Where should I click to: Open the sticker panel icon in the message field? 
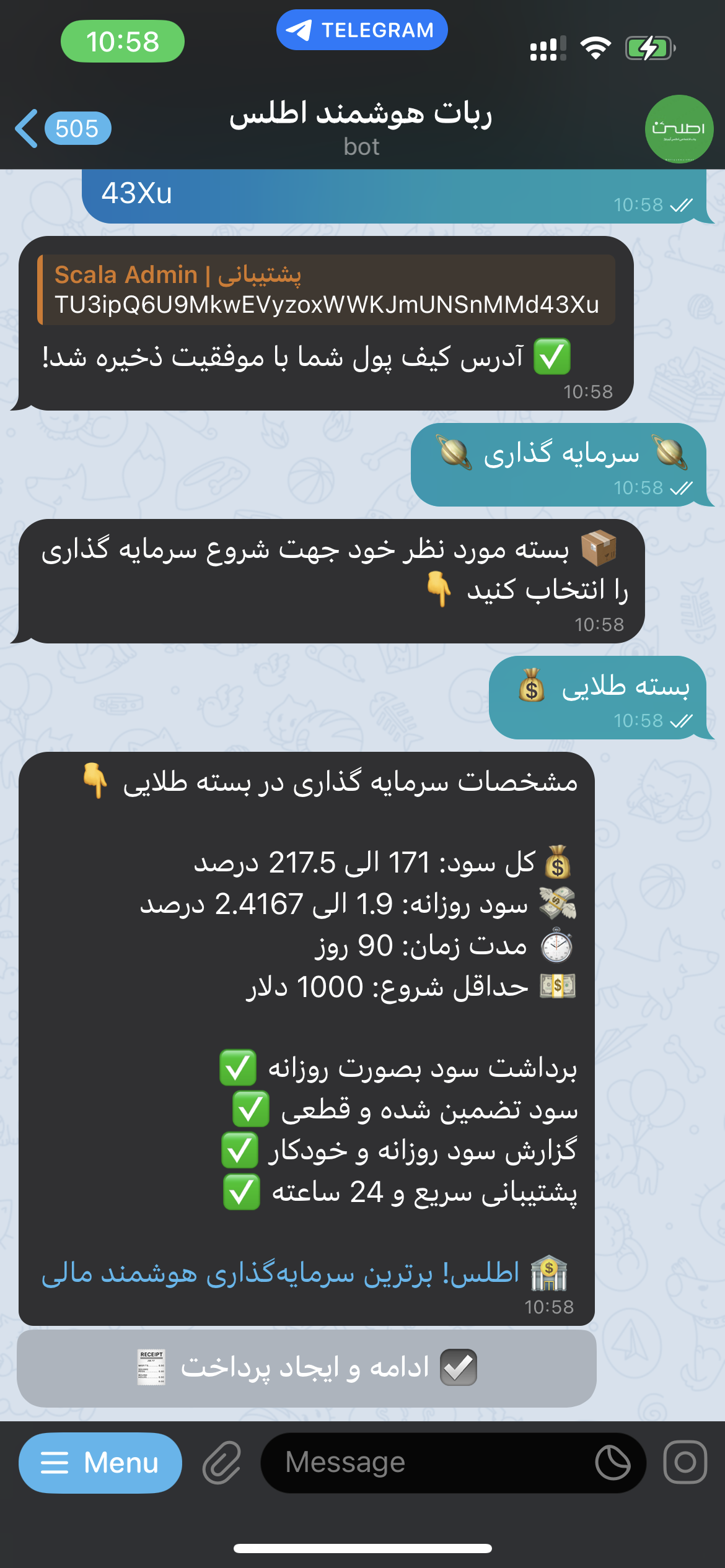(x=612, y=1463)
